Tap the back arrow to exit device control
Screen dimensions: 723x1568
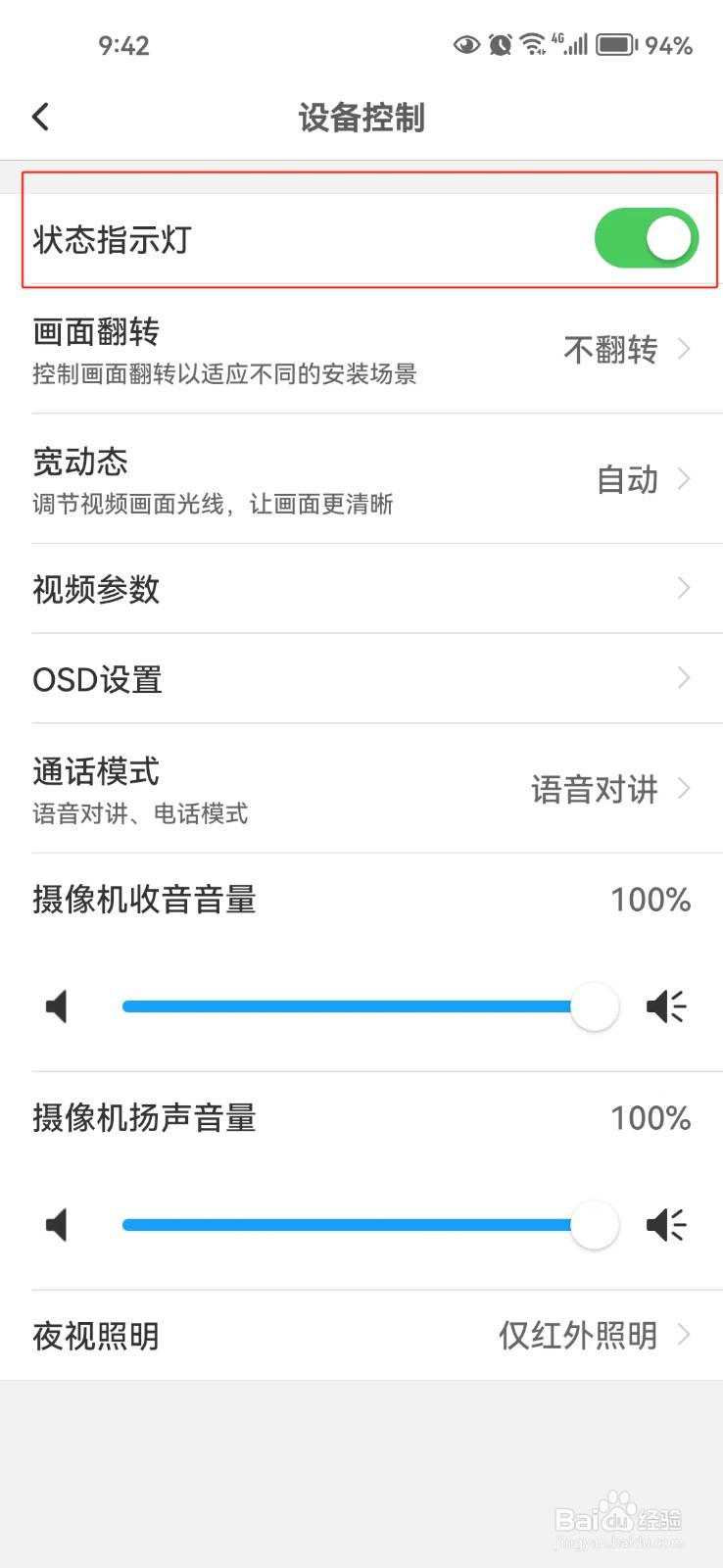point(40,116)
